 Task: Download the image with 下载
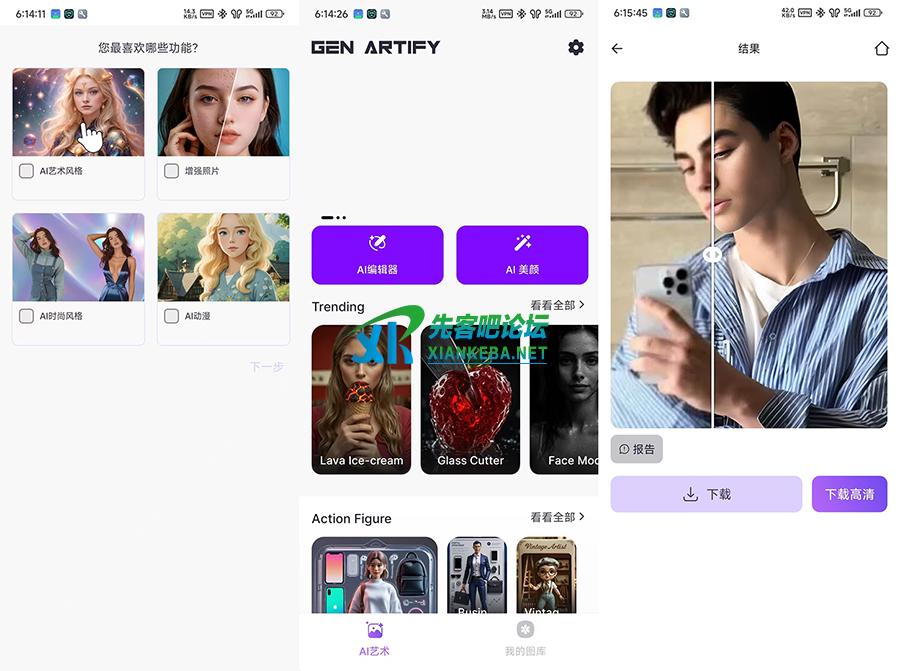pos(706,494)
